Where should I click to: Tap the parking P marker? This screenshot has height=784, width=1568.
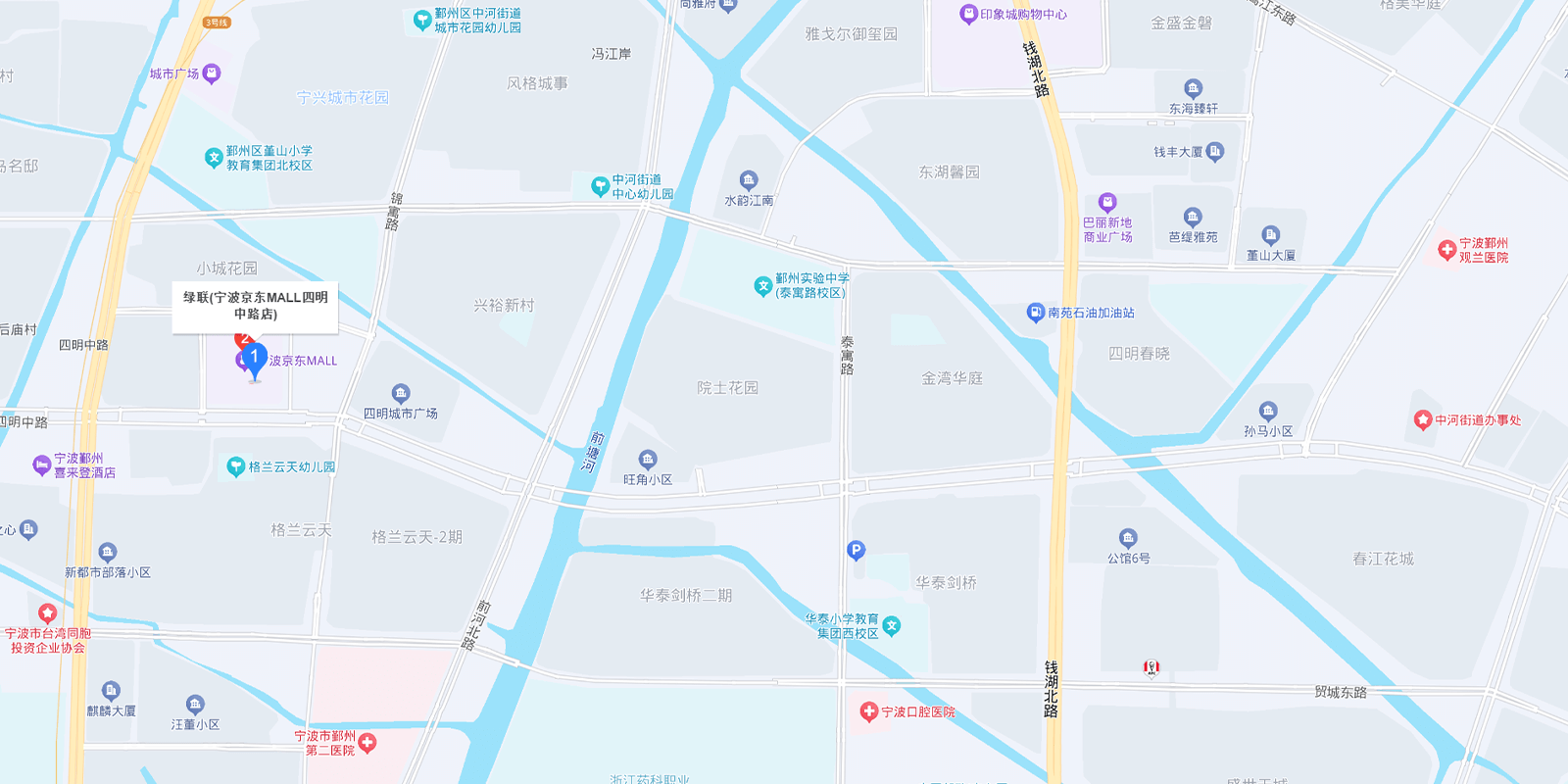coord(856,551)
